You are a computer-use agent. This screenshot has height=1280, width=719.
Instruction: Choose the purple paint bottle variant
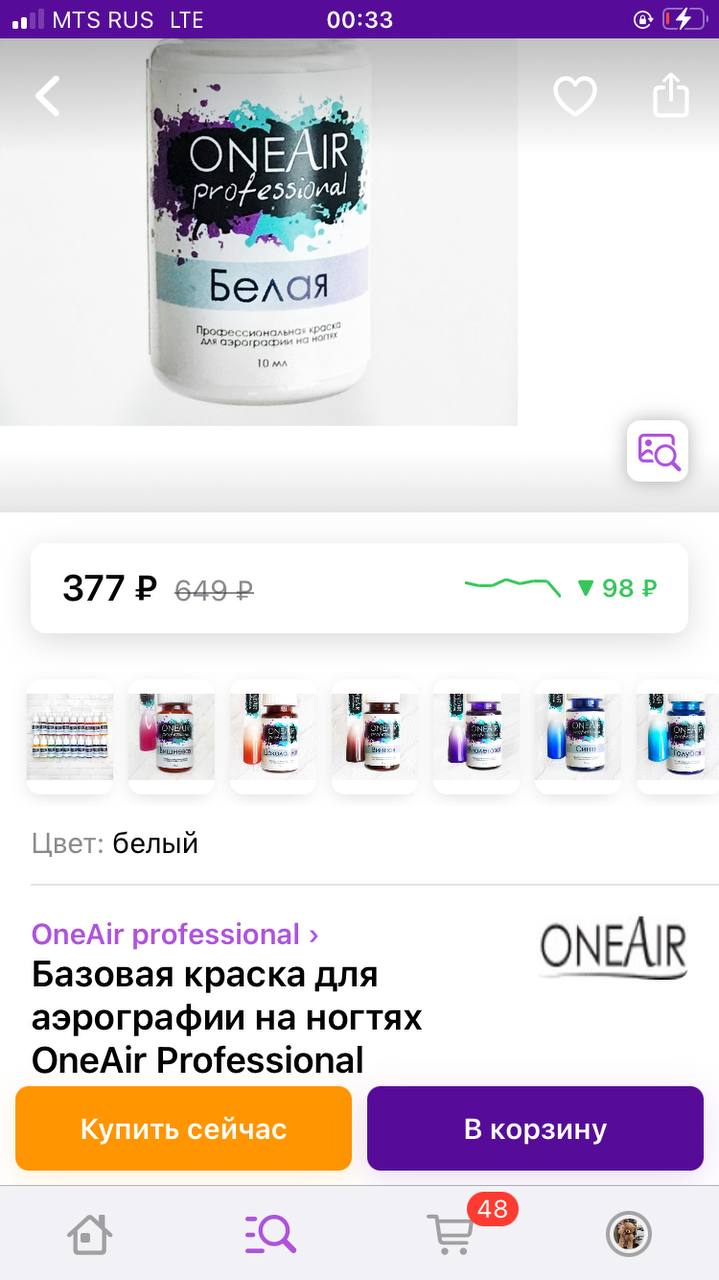[x=476, y=737]
